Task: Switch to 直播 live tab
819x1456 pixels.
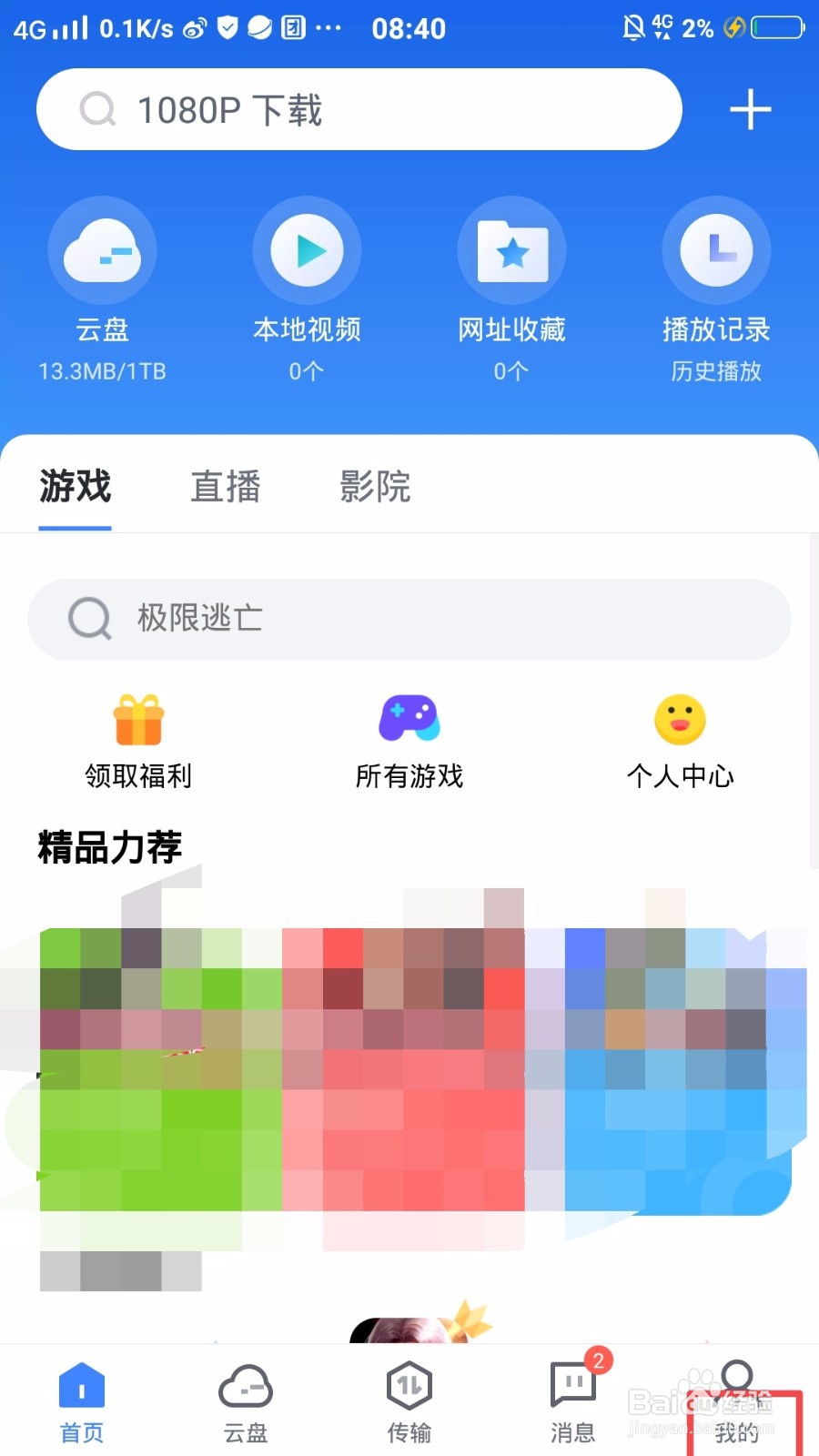Action: (225, 488)
